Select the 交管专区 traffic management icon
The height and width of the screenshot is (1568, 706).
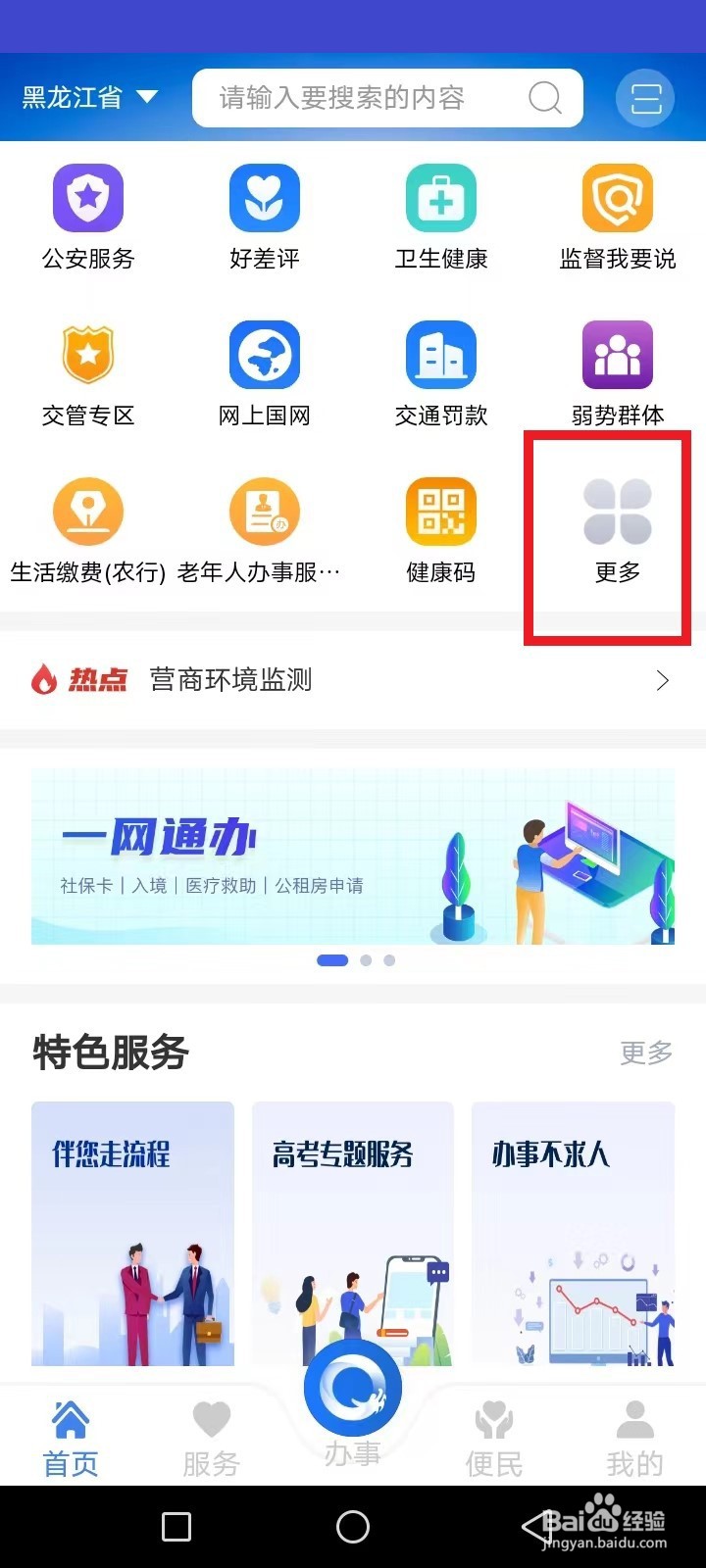click(x=88, y=372)
